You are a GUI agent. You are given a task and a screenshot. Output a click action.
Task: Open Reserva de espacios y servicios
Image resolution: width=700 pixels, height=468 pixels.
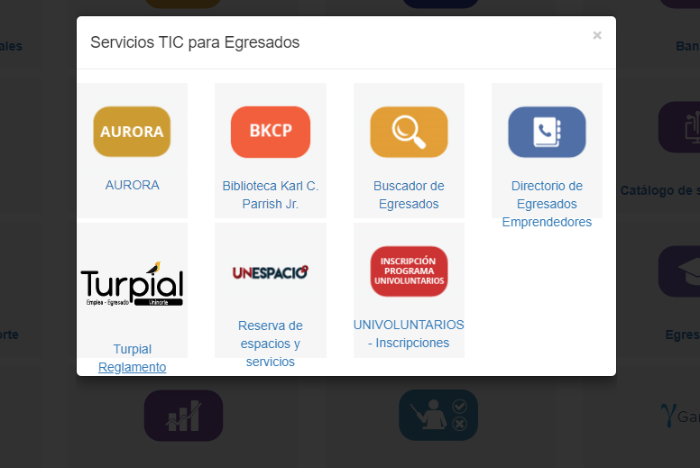click(270, 272)
